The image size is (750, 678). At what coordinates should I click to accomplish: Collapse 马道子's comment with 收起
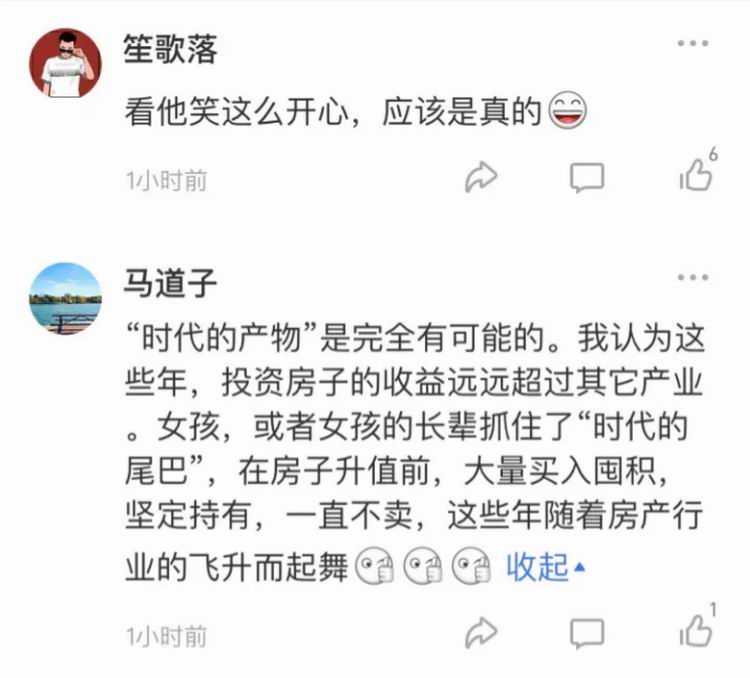point(545,568)
